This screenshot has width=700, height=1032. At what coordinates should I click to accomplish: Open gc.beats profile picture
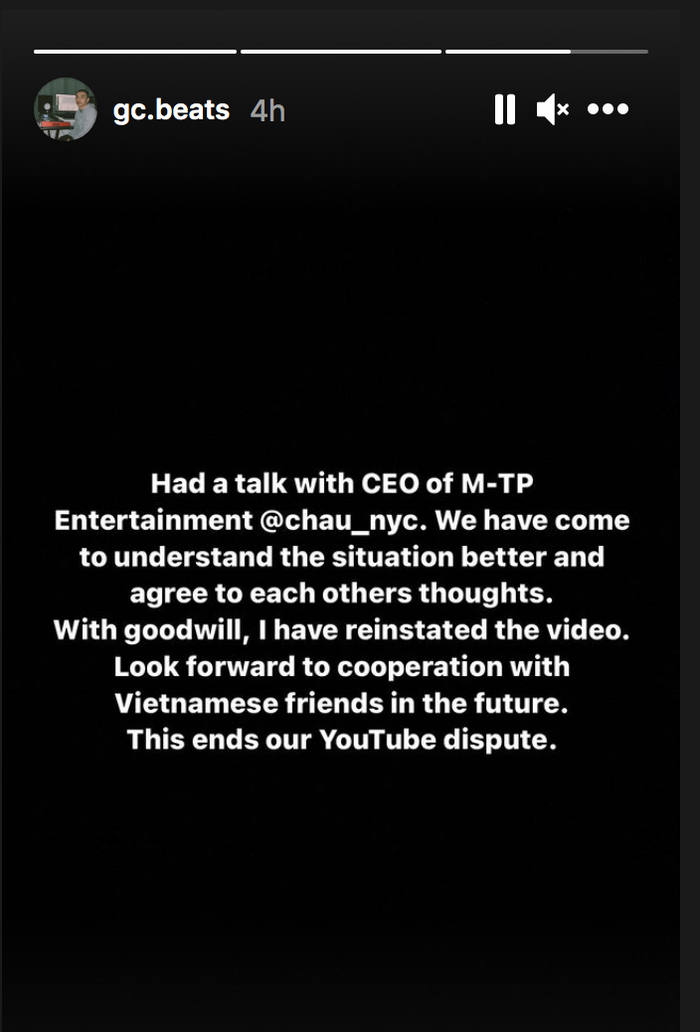(x=66, y=109)
